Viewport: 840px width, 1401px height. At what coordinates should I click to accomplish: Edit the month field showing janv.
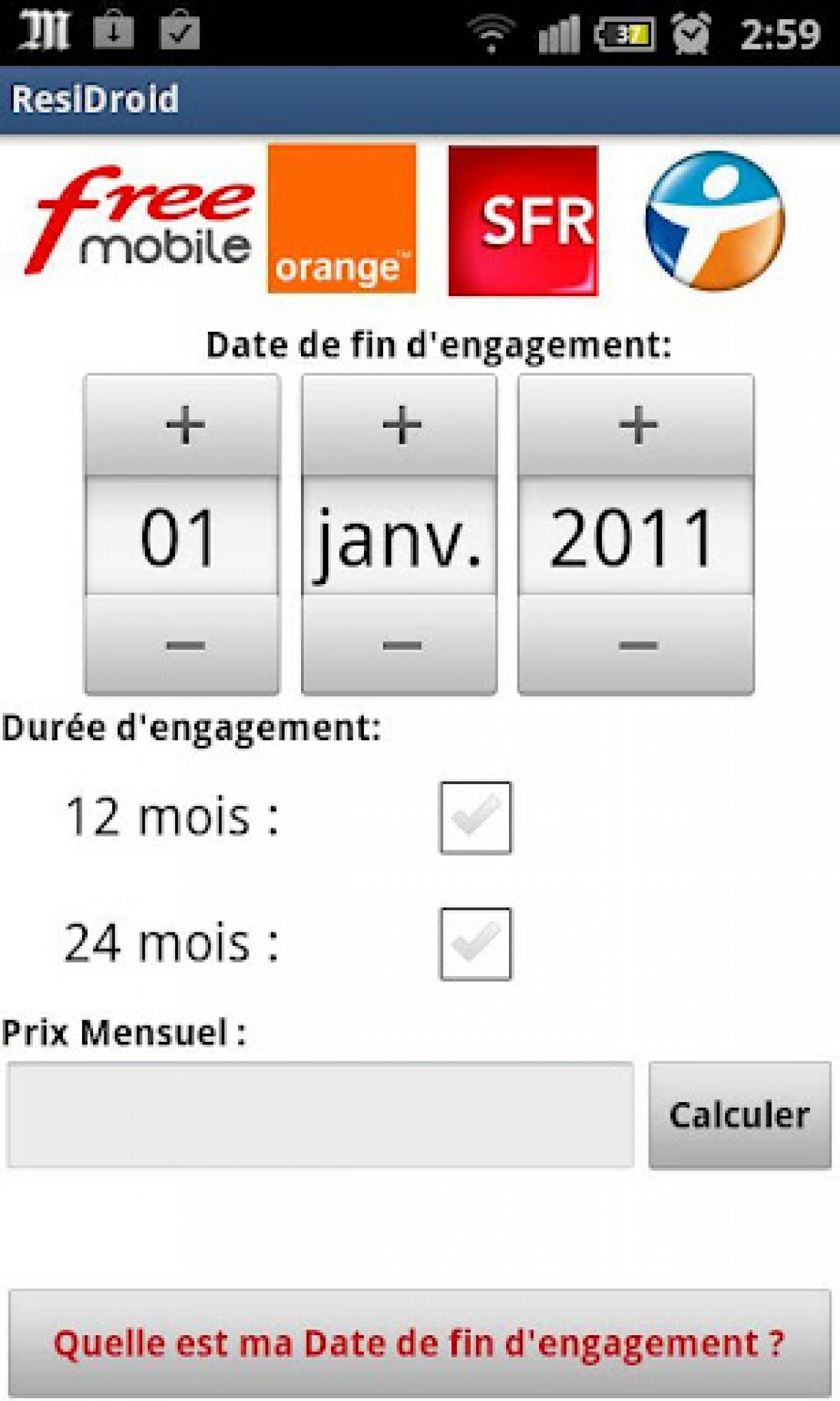(399, 537)
